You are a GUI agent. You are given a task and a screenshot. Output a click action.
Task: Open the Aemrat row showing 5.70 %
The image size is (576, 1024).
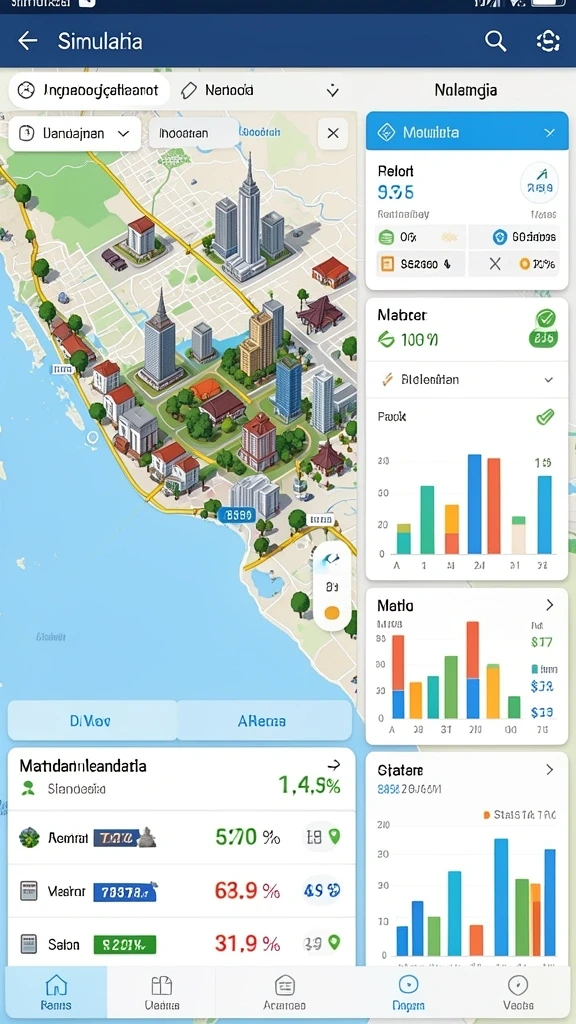pos(182,837)
